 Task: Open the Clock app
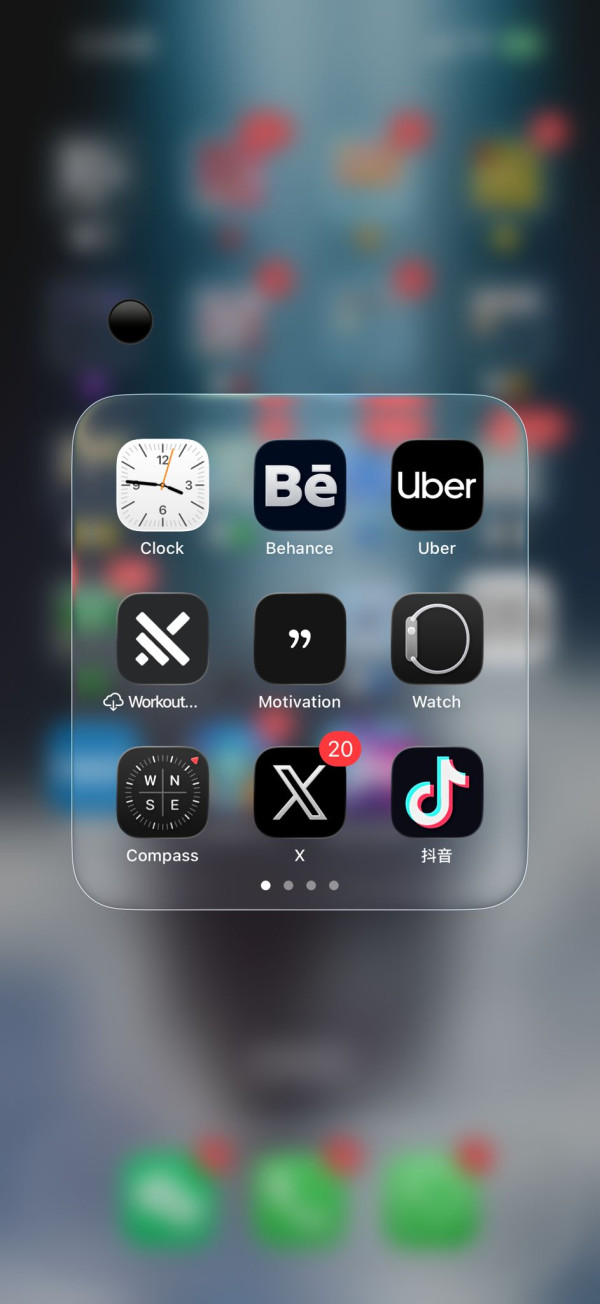(x=162, y=485)
